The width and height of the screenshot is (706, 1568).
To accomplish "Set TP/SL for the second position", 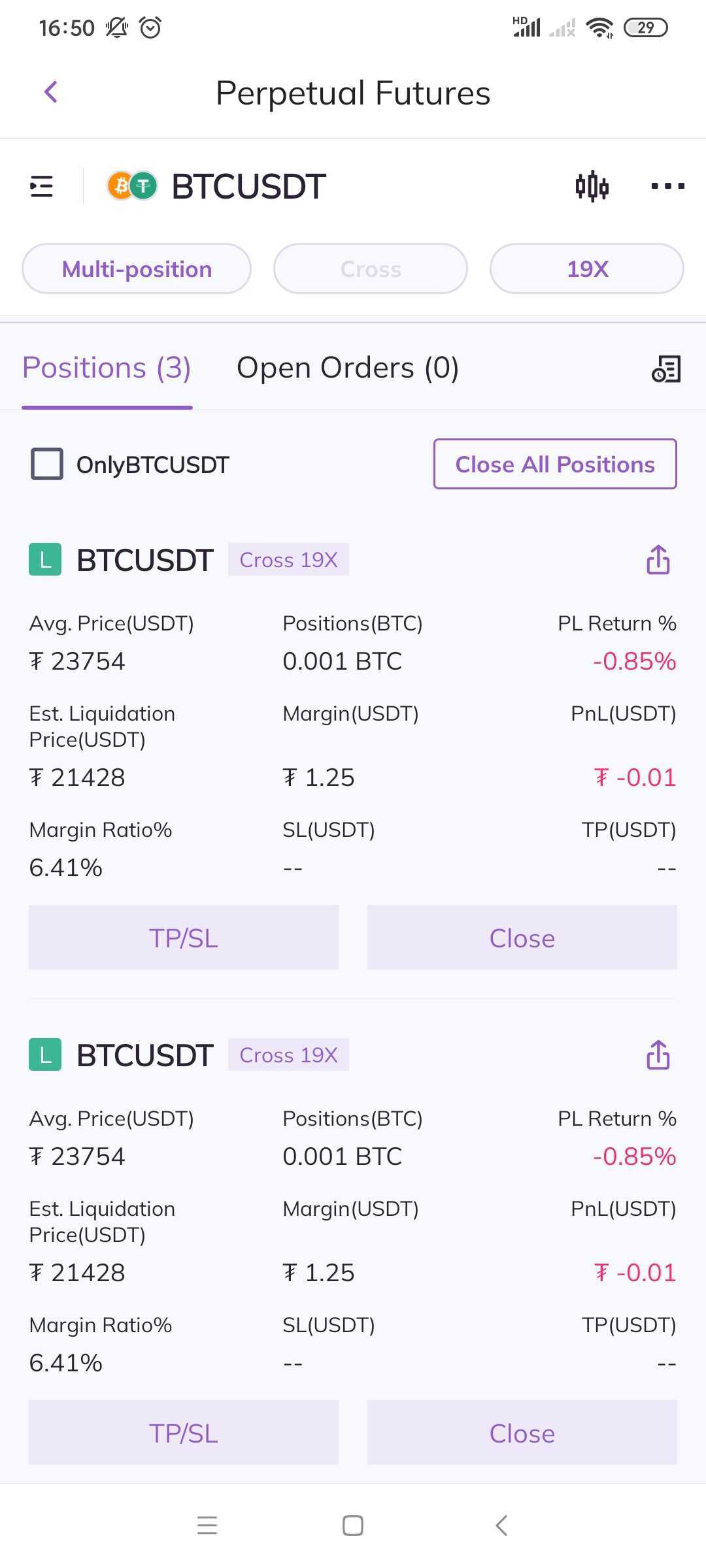I will tap(184, 1433).
